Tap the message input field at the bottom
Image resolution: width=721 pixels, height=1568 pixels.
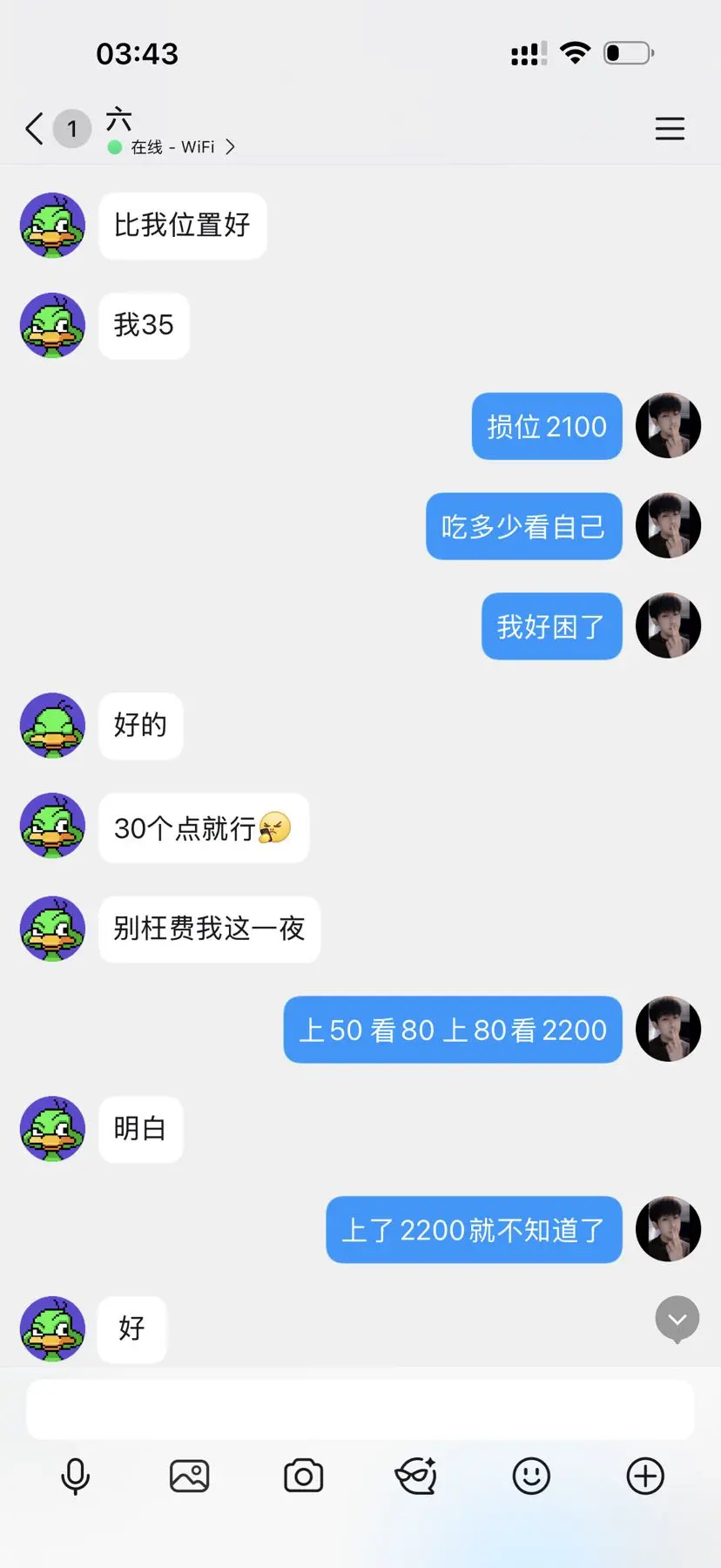[x=360, y=1408]
